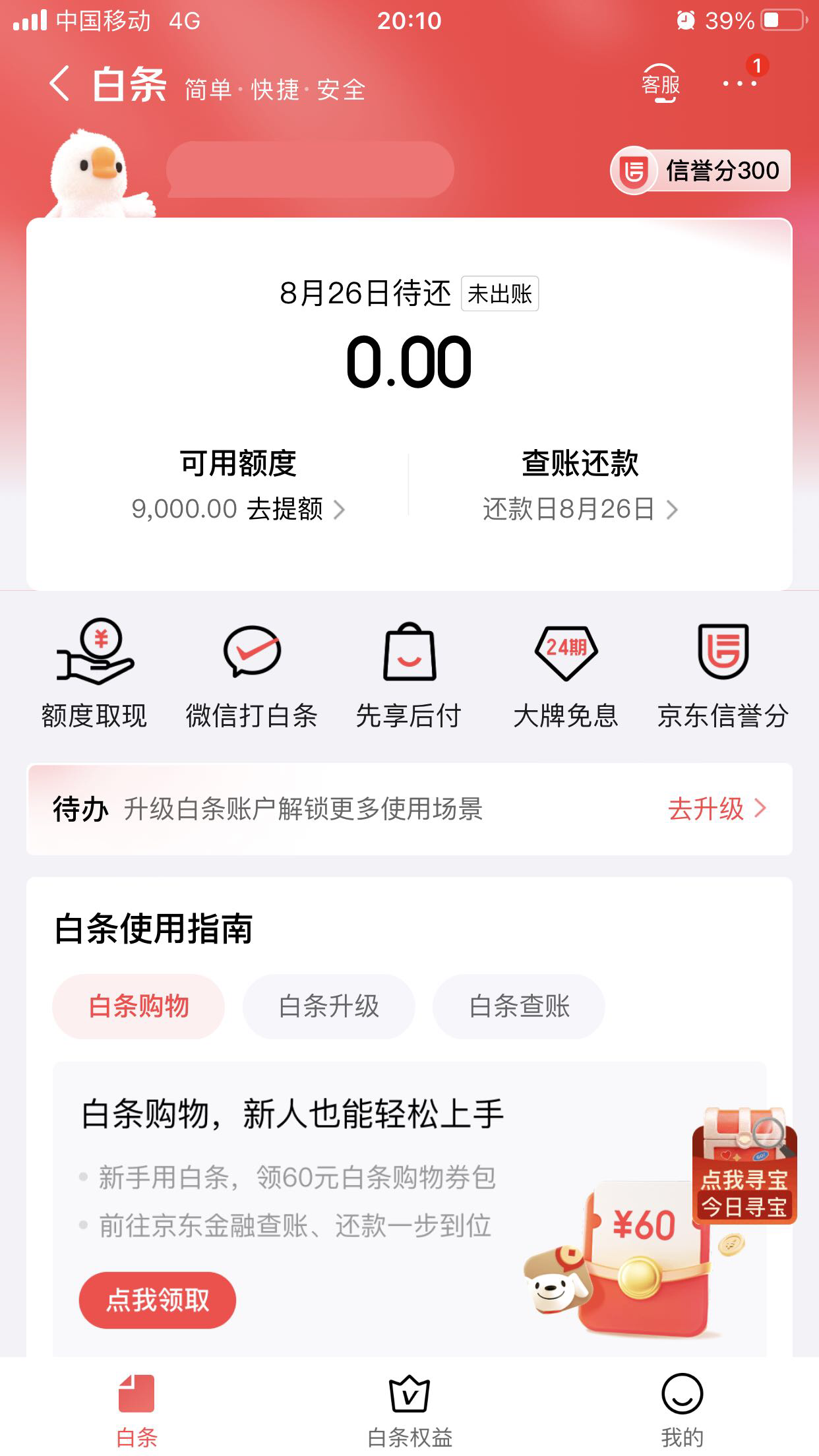Tap the 点我领取 button
819x1456 pixels.
[x=158, y=1300]
